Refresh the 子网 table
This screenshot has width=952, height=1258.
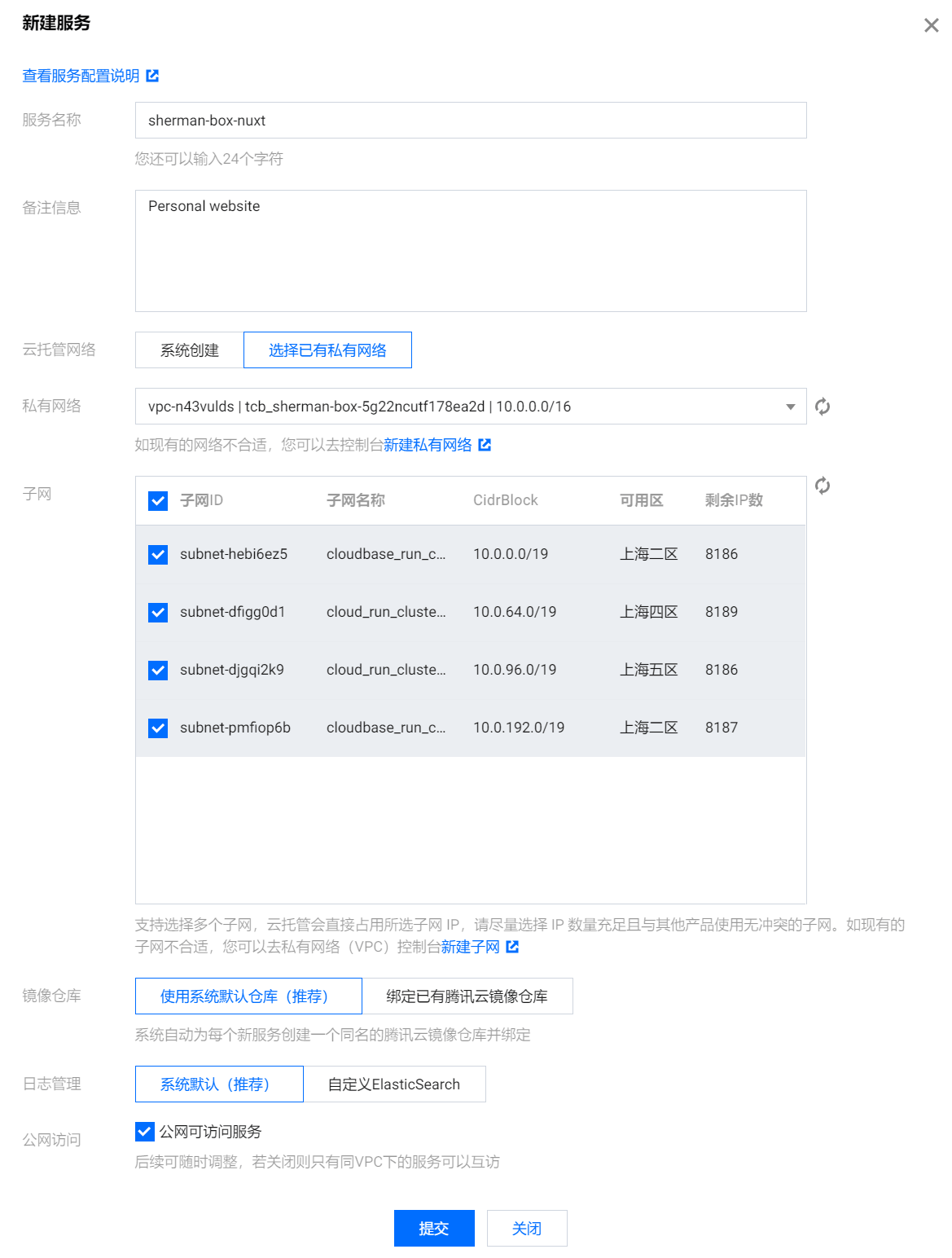[x=823, y=486]
